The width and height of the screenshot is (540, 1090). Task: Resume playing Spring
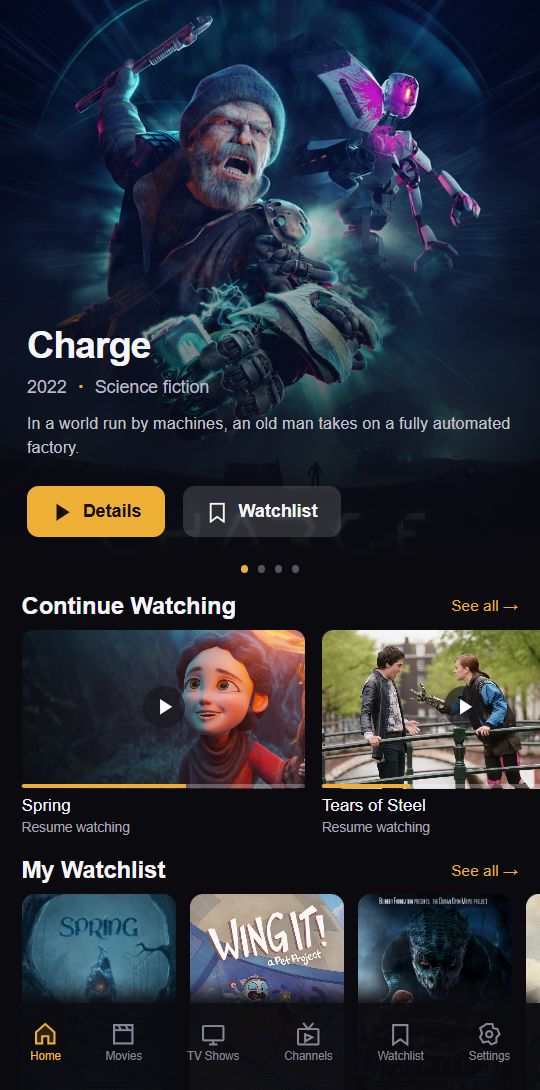point(163,707)
